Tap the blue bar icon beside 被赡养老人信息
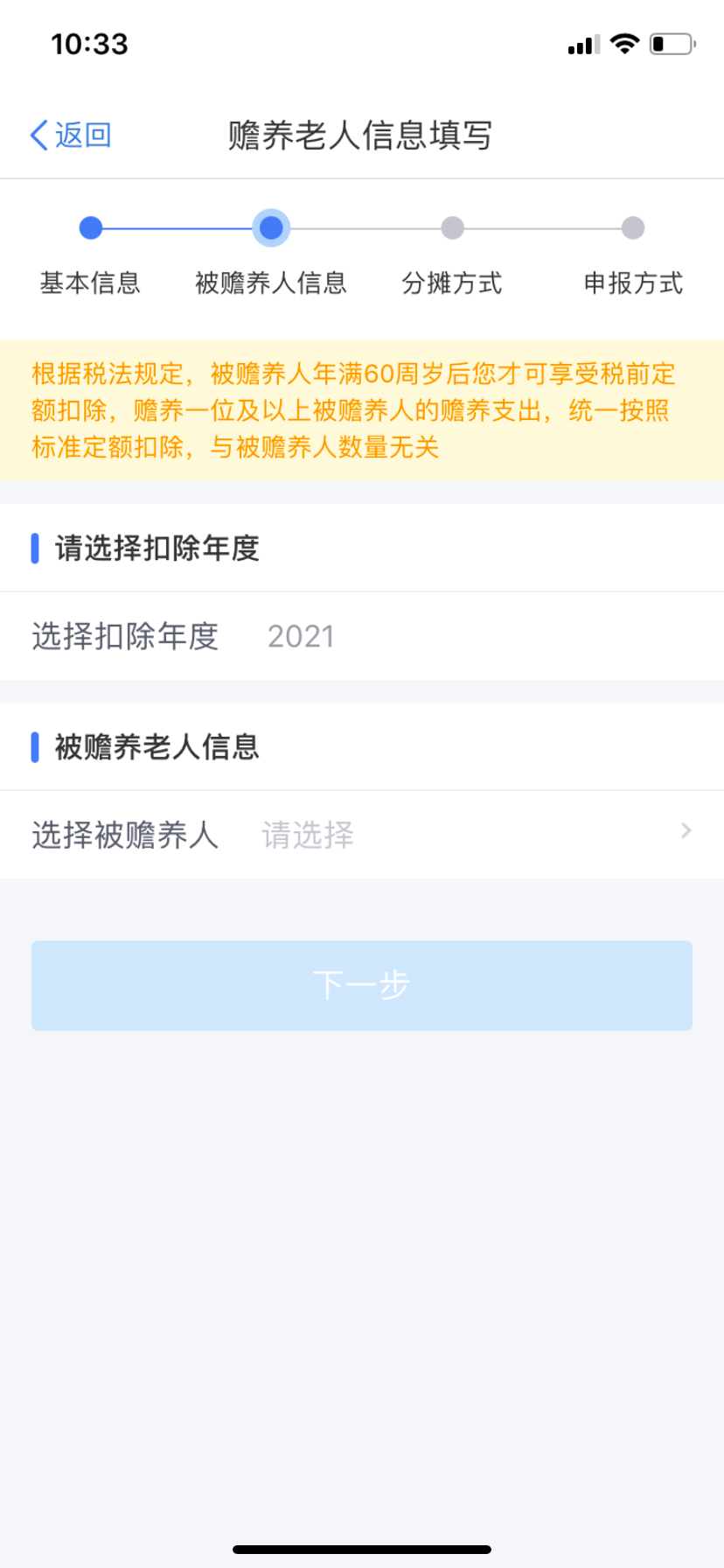Viewport: 724px width, 1568px height. [x=34, y=745]
